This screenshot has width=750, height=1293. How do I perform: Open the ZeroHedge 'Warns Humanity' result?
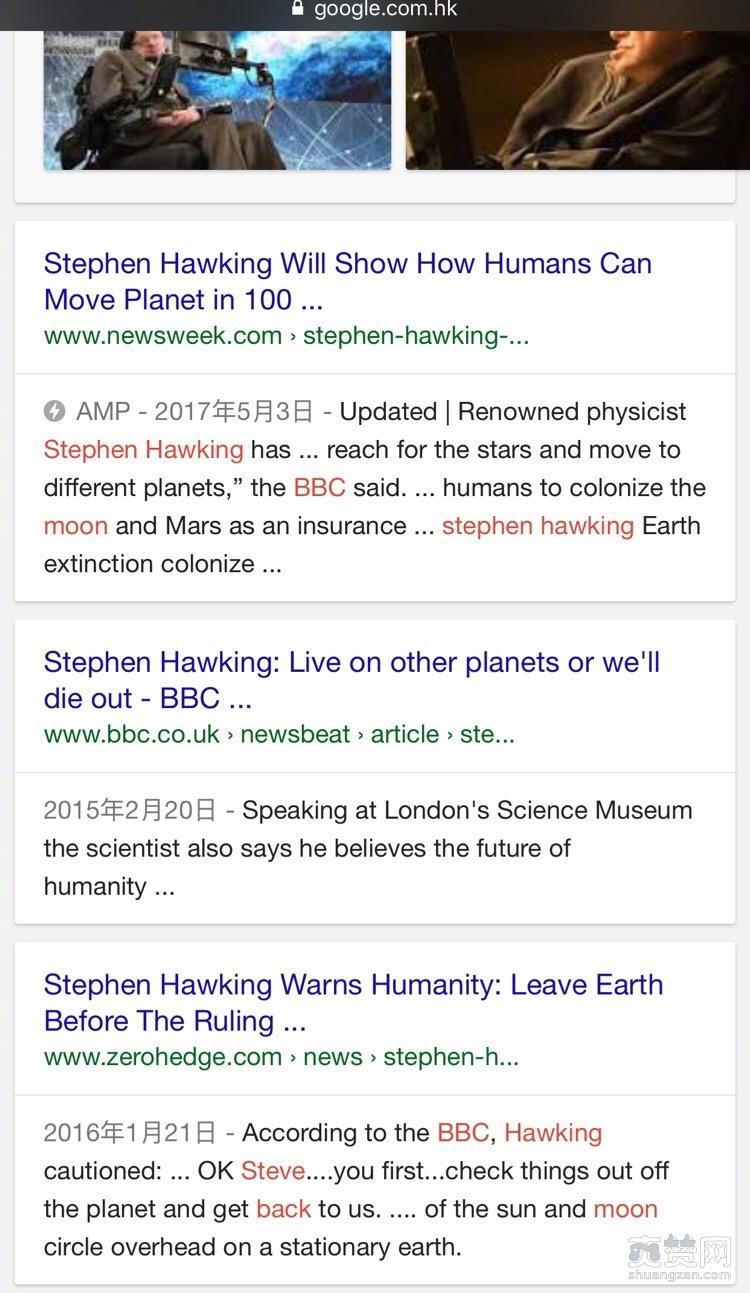[x=353, y=1002]
